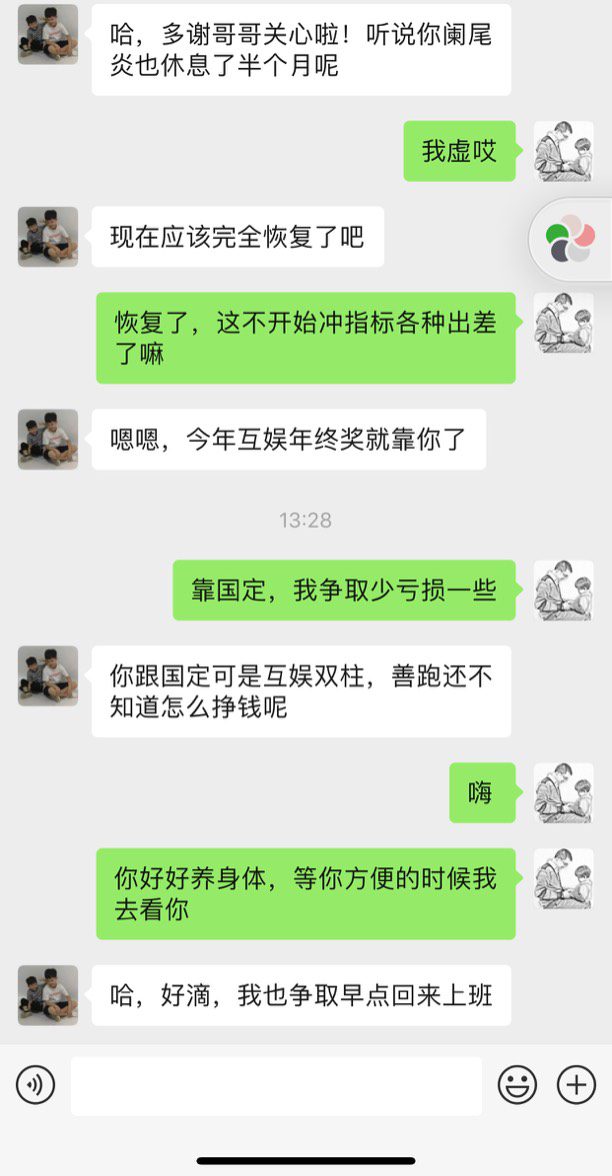This screenshot has height=1176, width=612.
Task: Open the plus attachments menu
Action: tap(576, 1085)
